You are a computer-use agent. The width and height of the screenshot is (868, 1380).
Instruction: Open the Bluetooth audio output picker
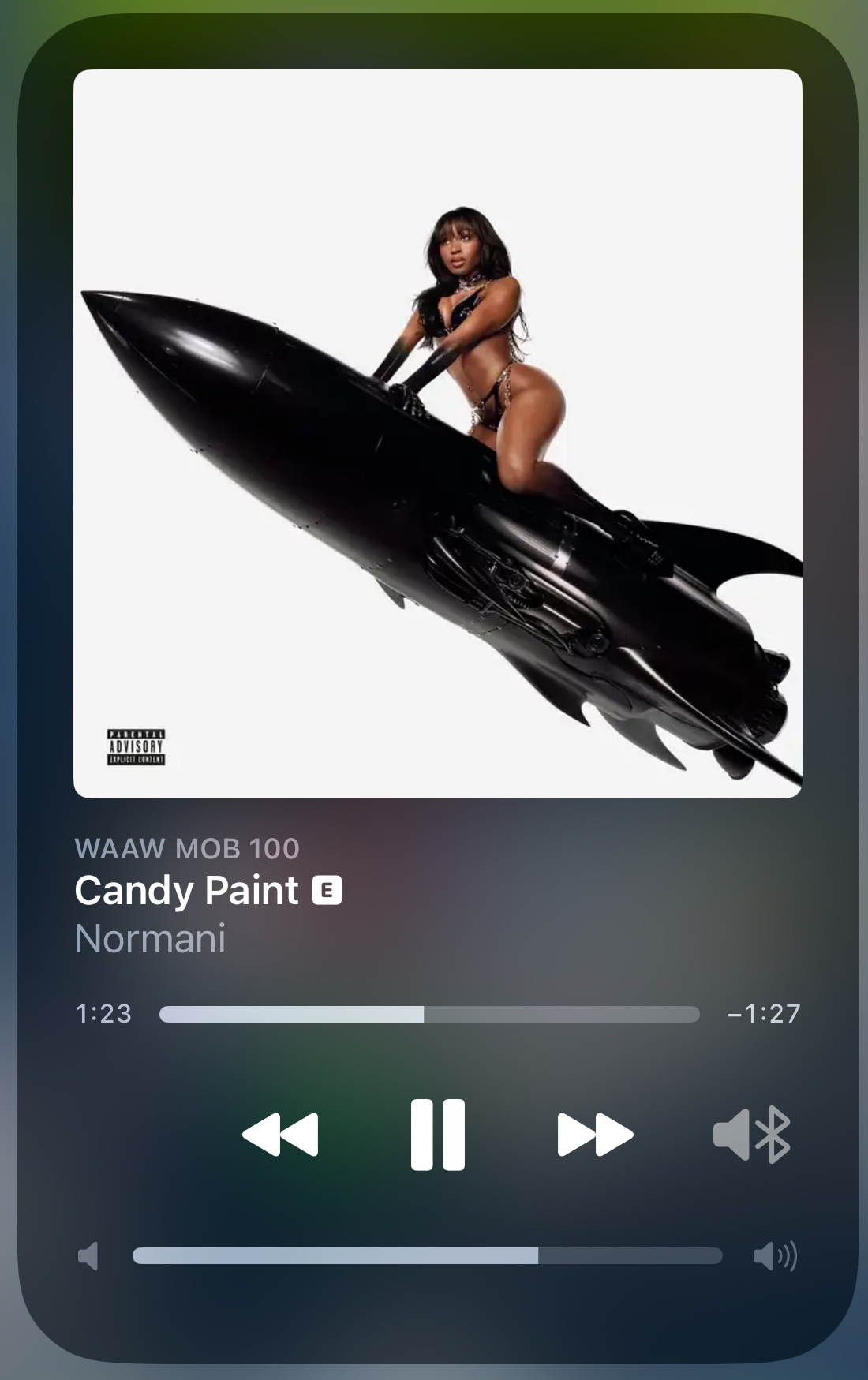(x=751, y=1135)
